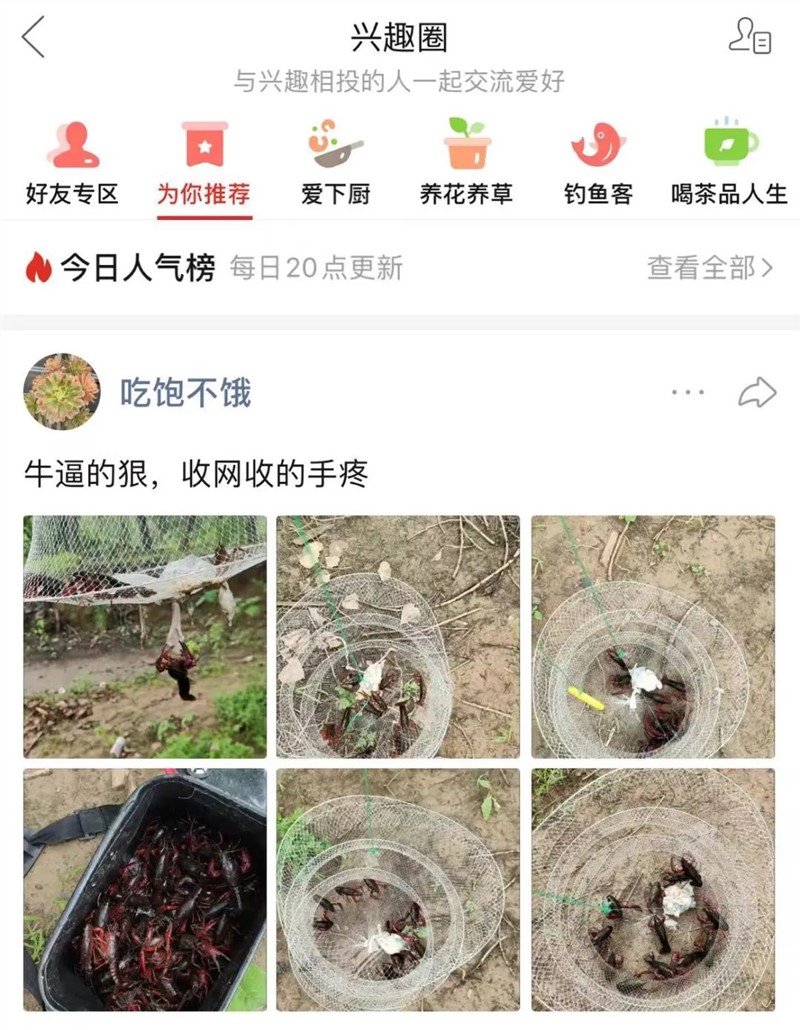Share 吃饱不饿's post
This screenshot has height=1030, width=800.
(757, 393)
